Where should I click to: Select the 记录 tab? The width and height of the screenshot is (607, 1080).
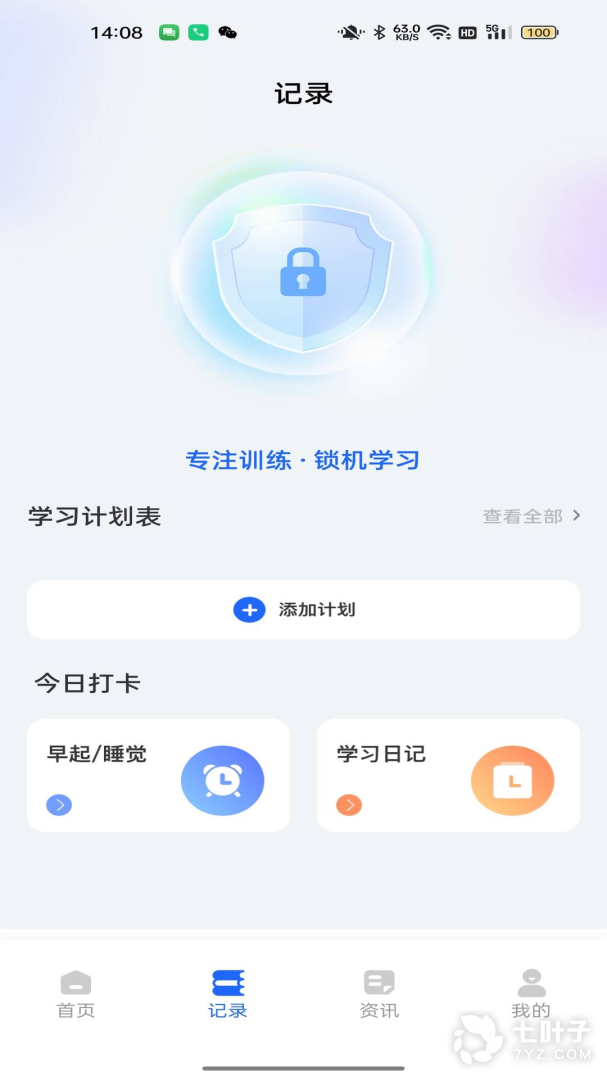pos(228,994)
